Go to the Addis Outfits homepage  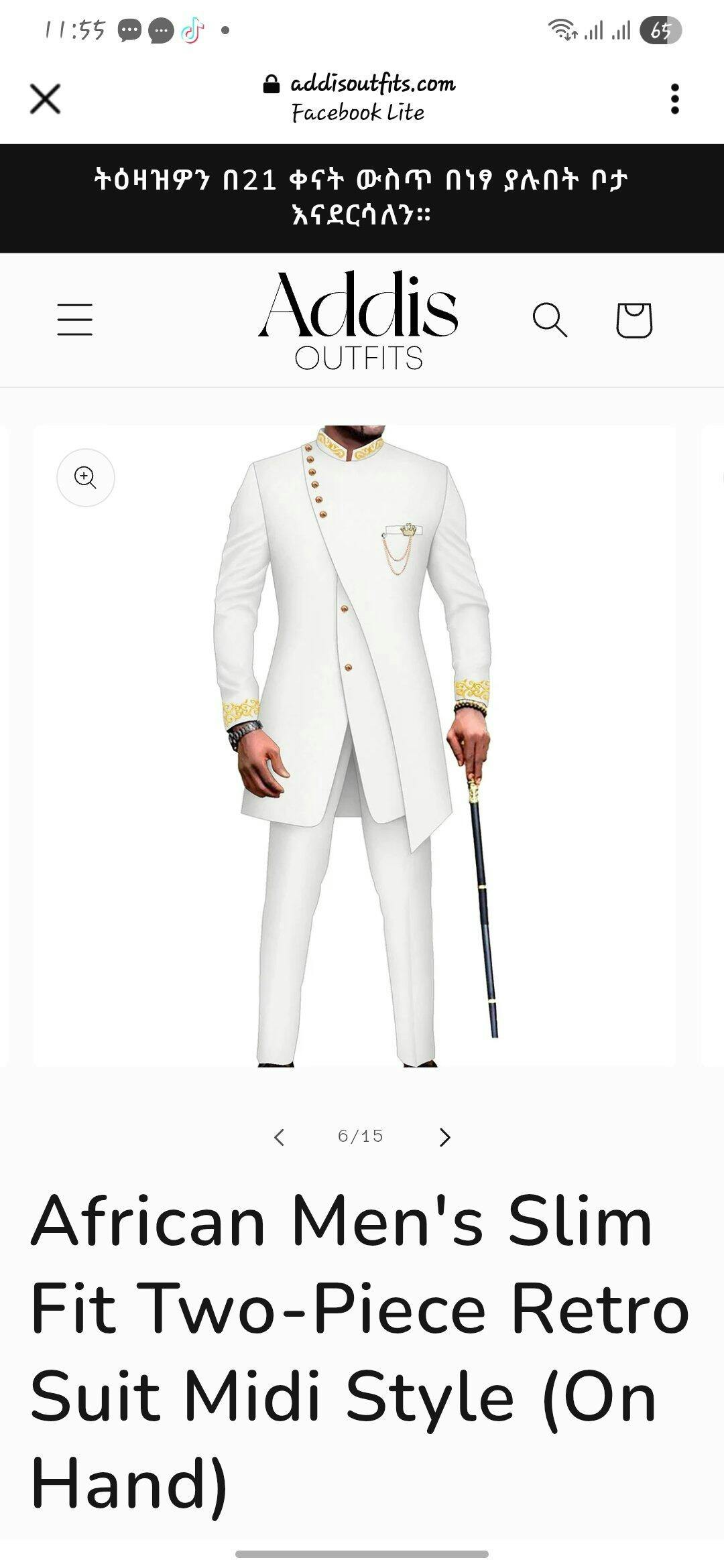coord(359,320)
